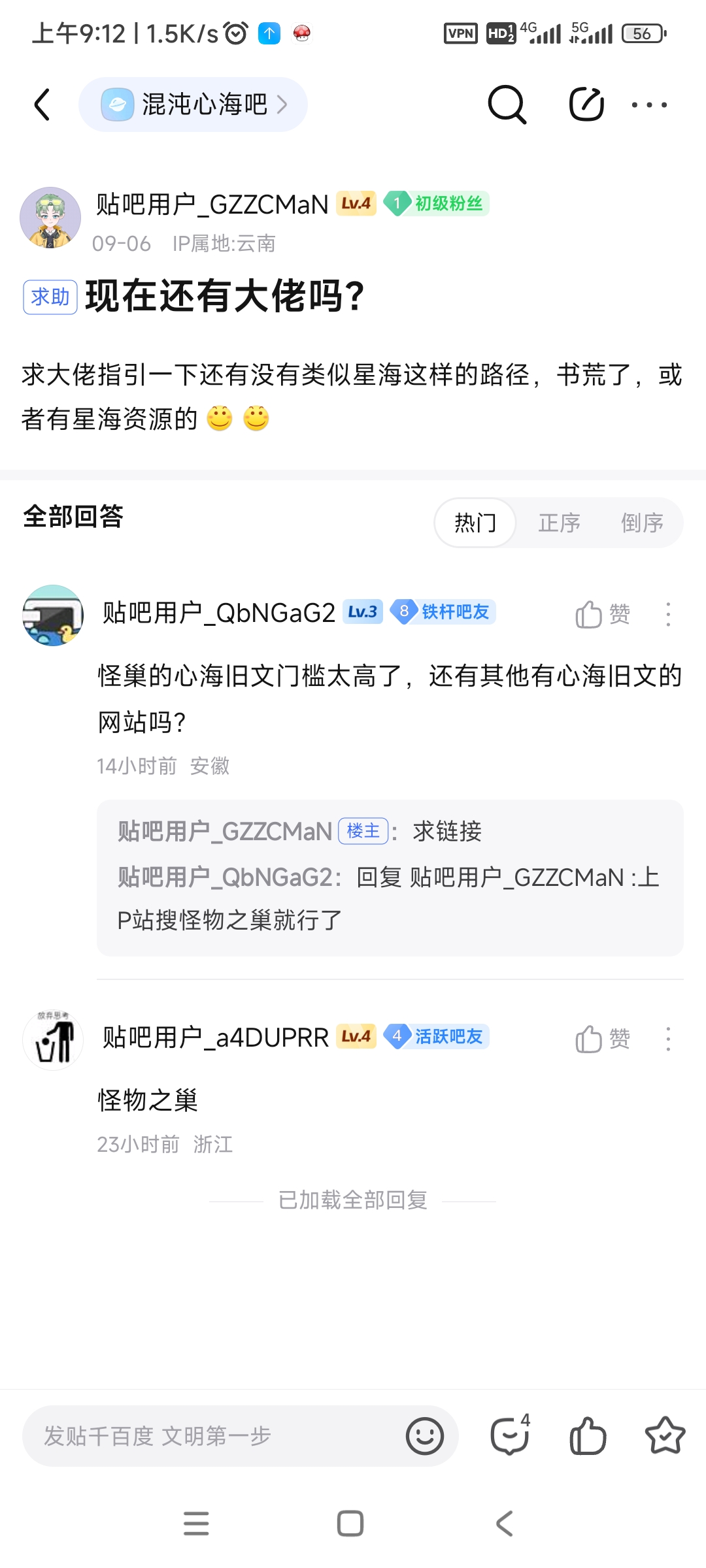Go back using the top-left arrow
Screen dimensions: 706x1568
coord(42,105)
